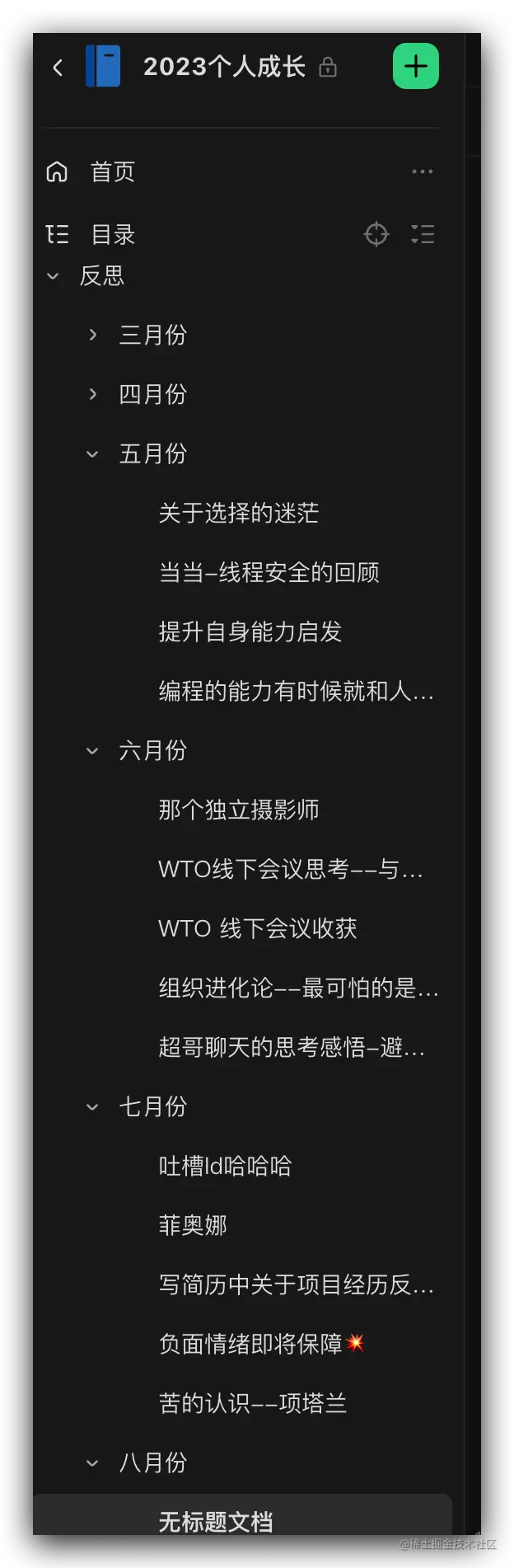Select the 无标题文档 entry
Viewport: 514px width, 1568px height.
216,1520
